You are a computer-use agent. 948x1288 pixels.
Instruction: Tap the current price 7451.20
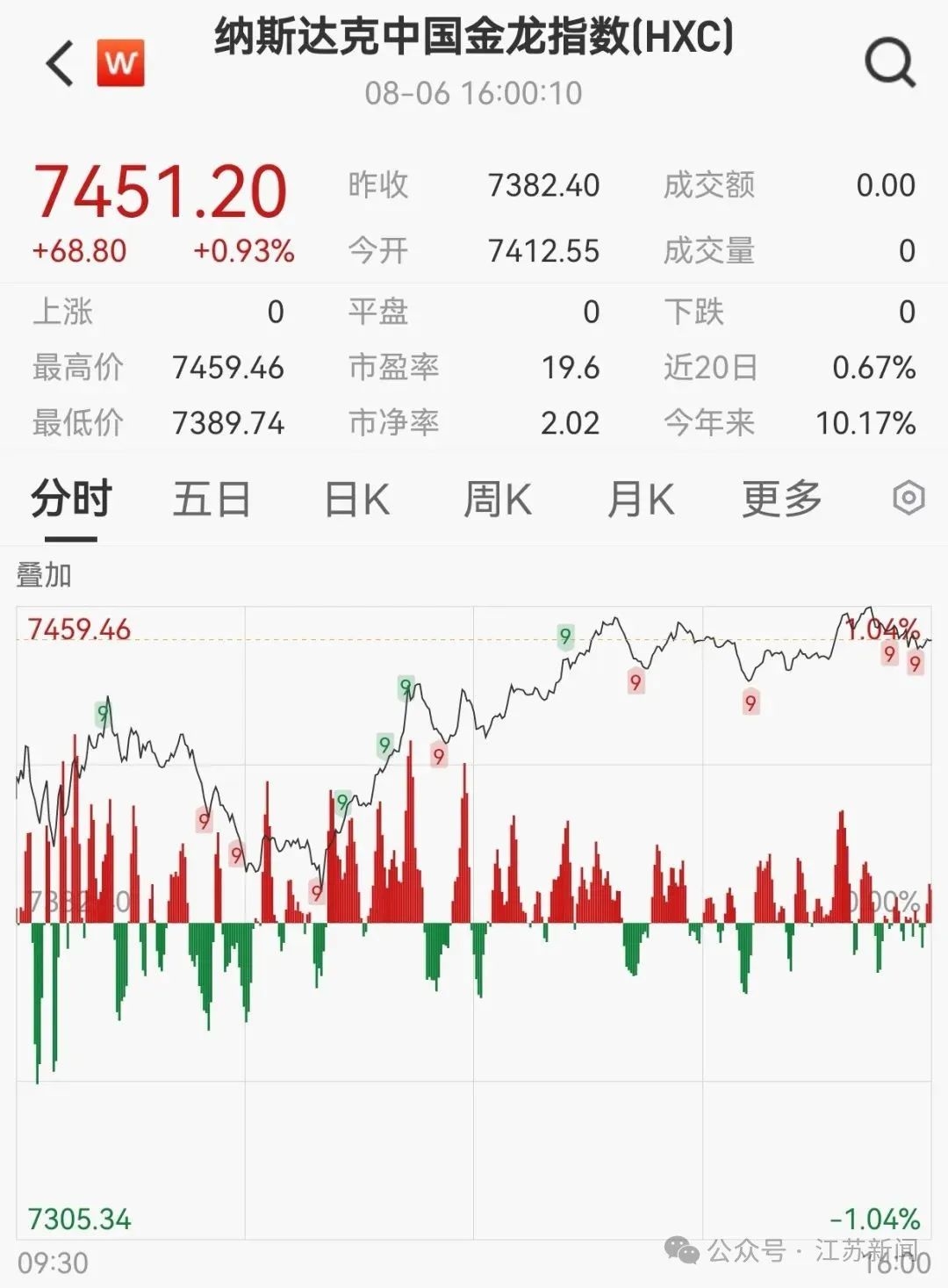click(x=162, y=186)
